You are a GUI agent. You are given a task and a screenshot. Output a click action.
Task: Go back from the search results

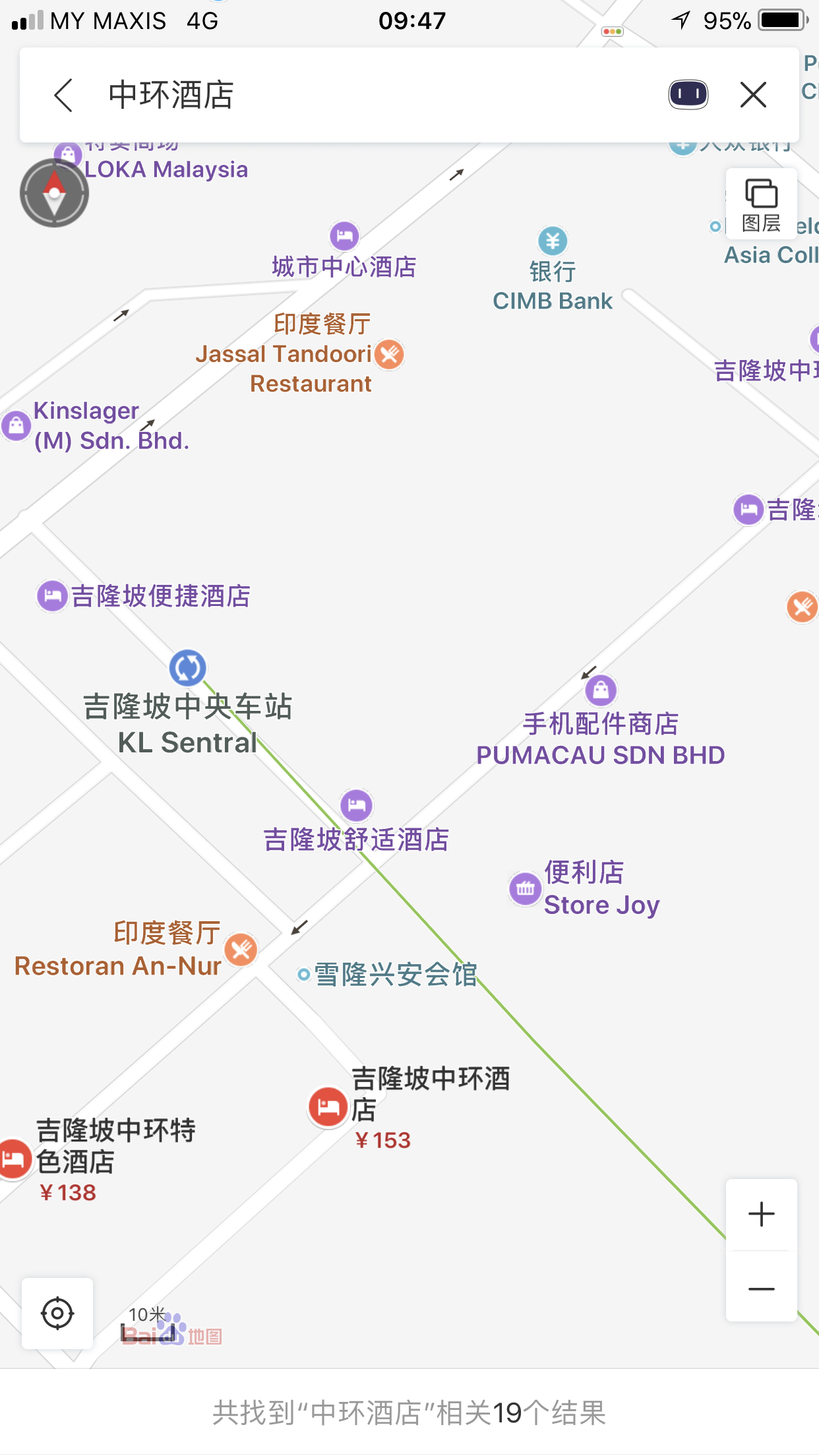pyautogui.click(x=63, y=95)
